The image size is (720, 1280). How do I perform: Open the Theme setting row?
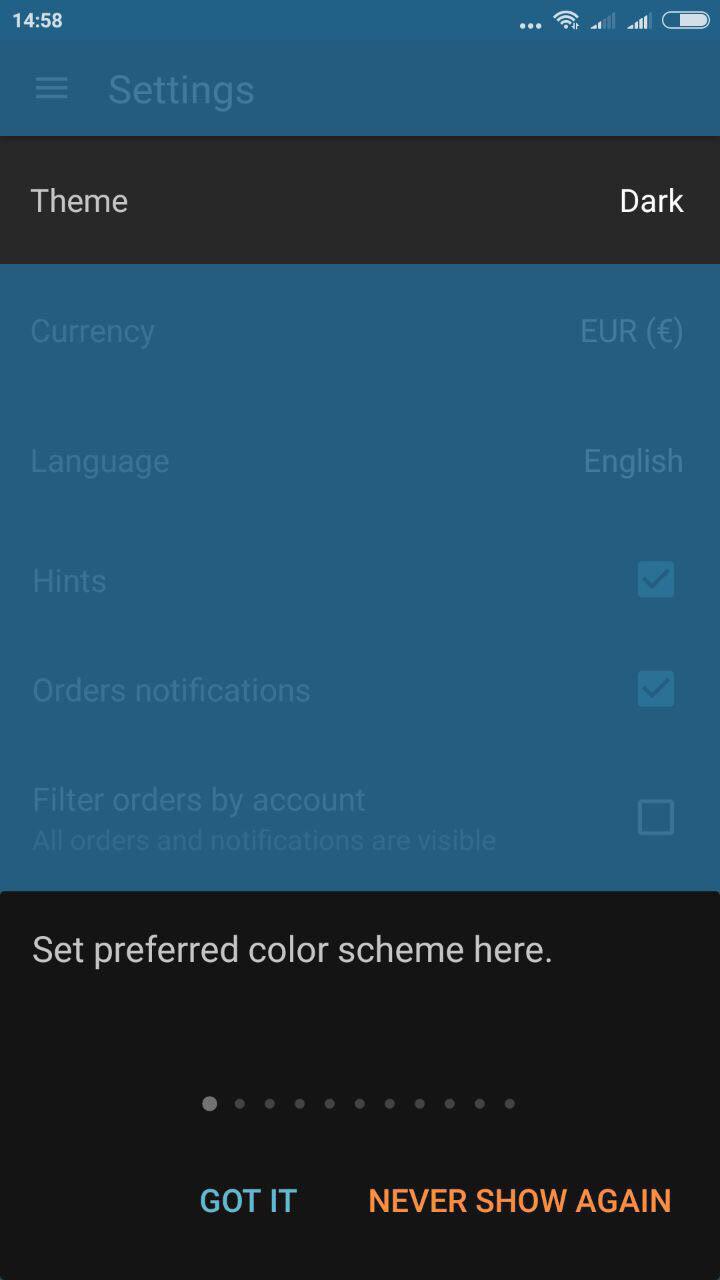point(360,200)
